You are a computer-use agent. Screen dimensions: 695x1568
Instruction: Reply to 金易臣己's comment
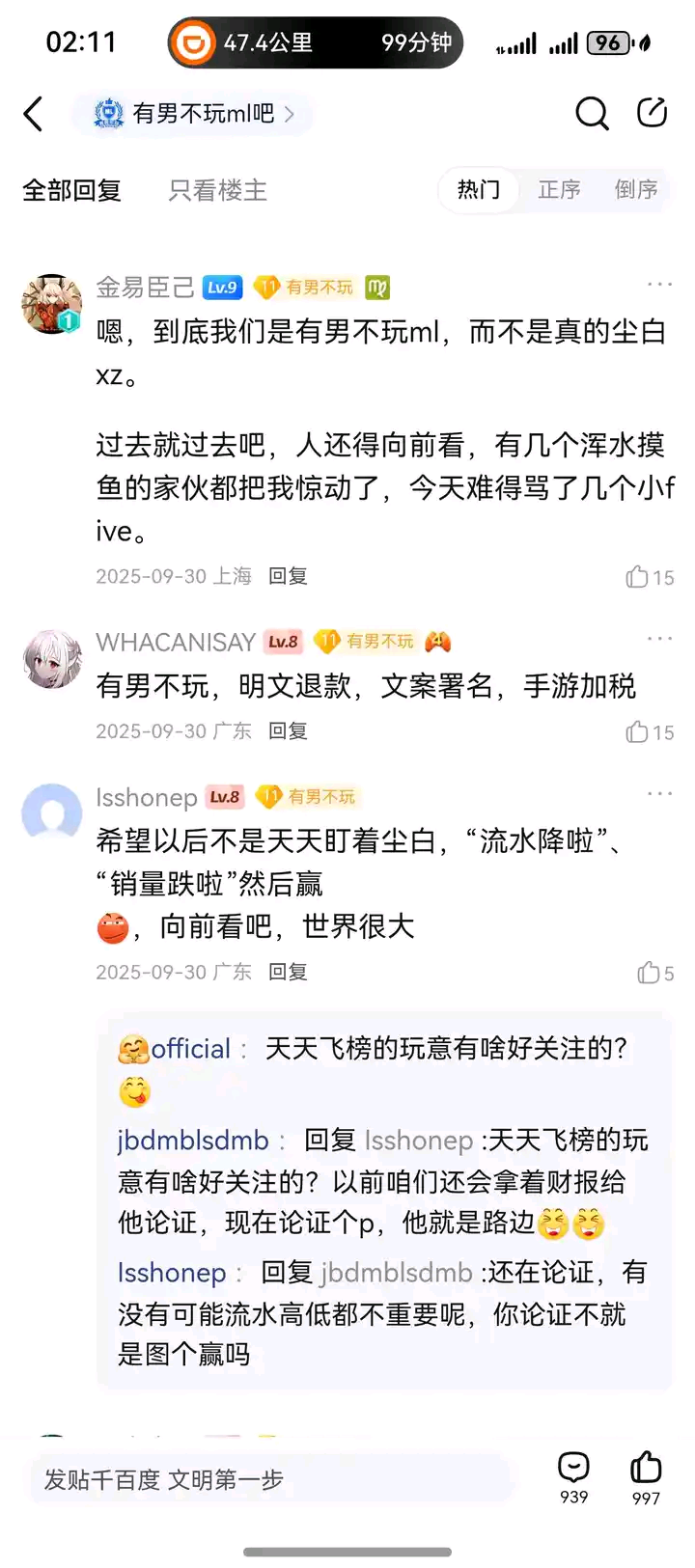point(288,576)
